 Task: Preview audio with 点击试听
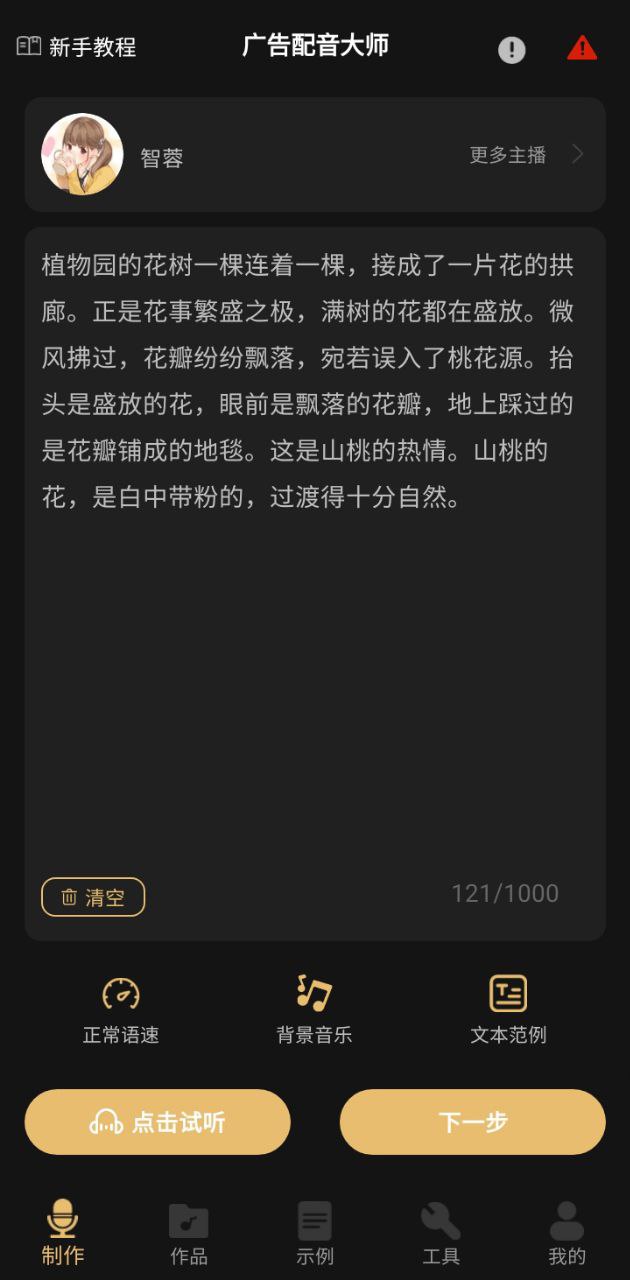[x=158, y=1122]
